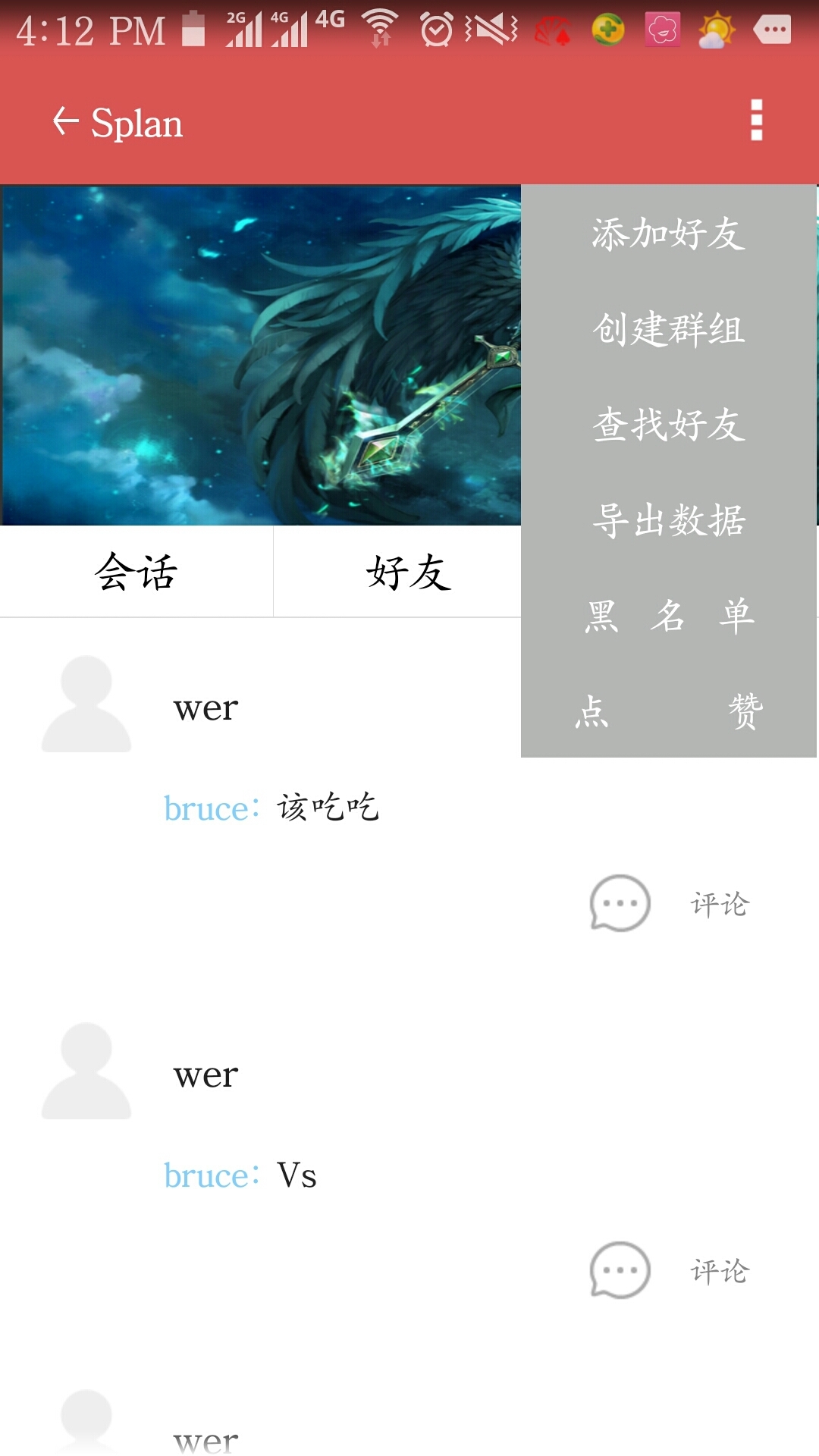
Task: Switch to the 好友 tab
Action: (409, 572)
